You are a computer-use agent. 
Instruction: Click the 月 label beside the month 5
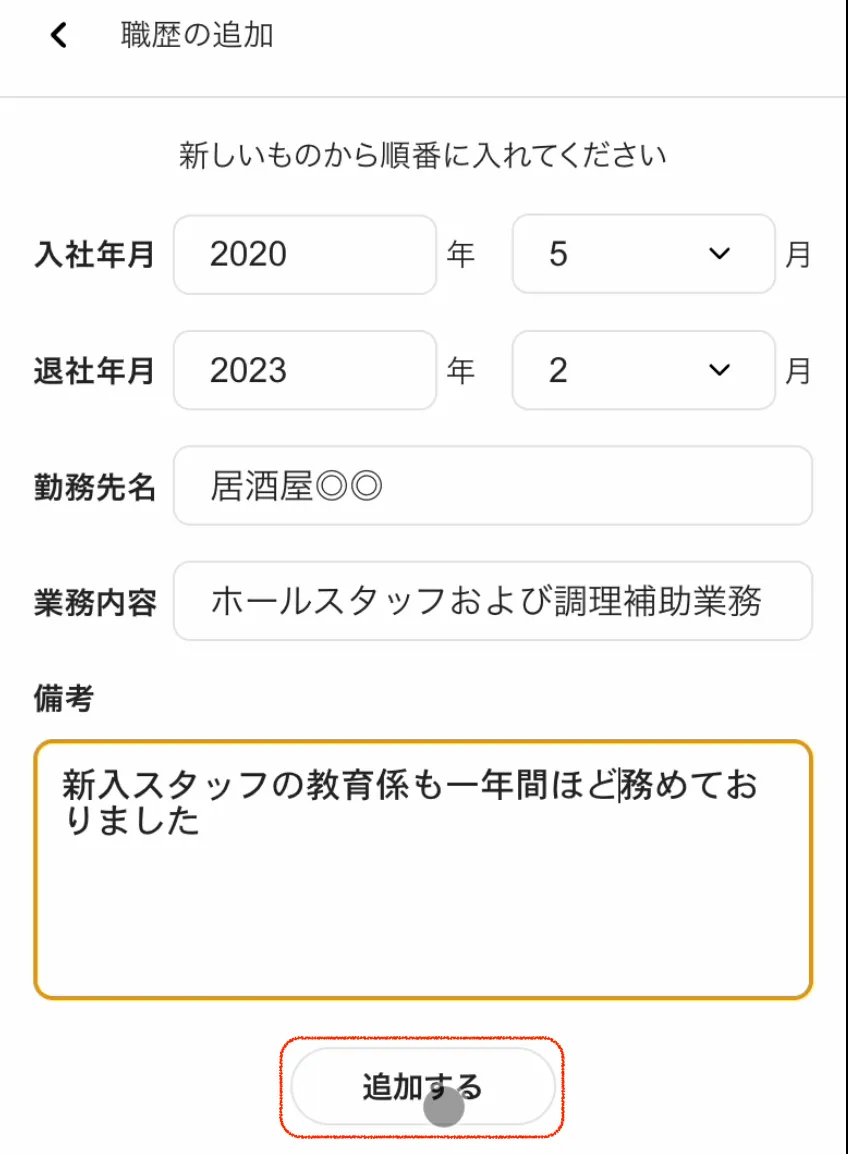click(x=801, y=255)
